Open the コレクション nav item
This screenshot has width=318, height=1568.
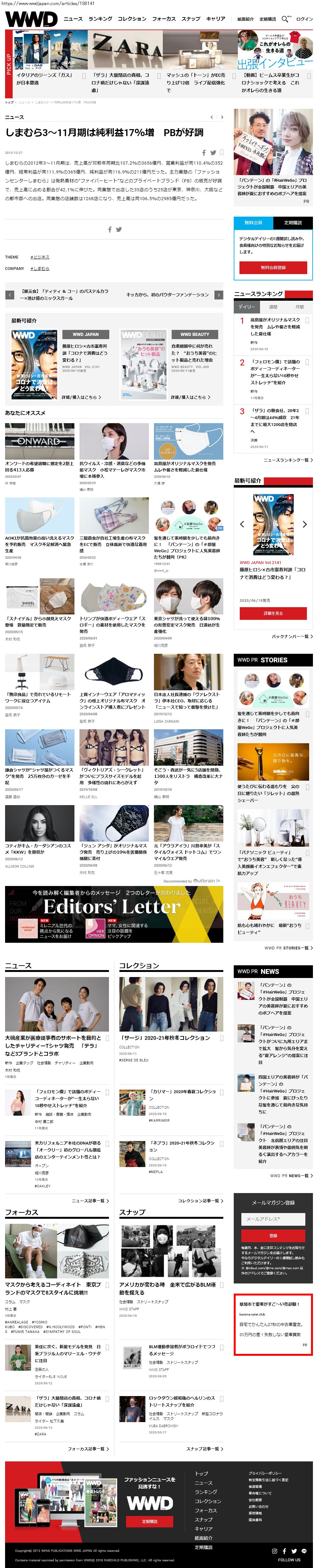[132, 19]
